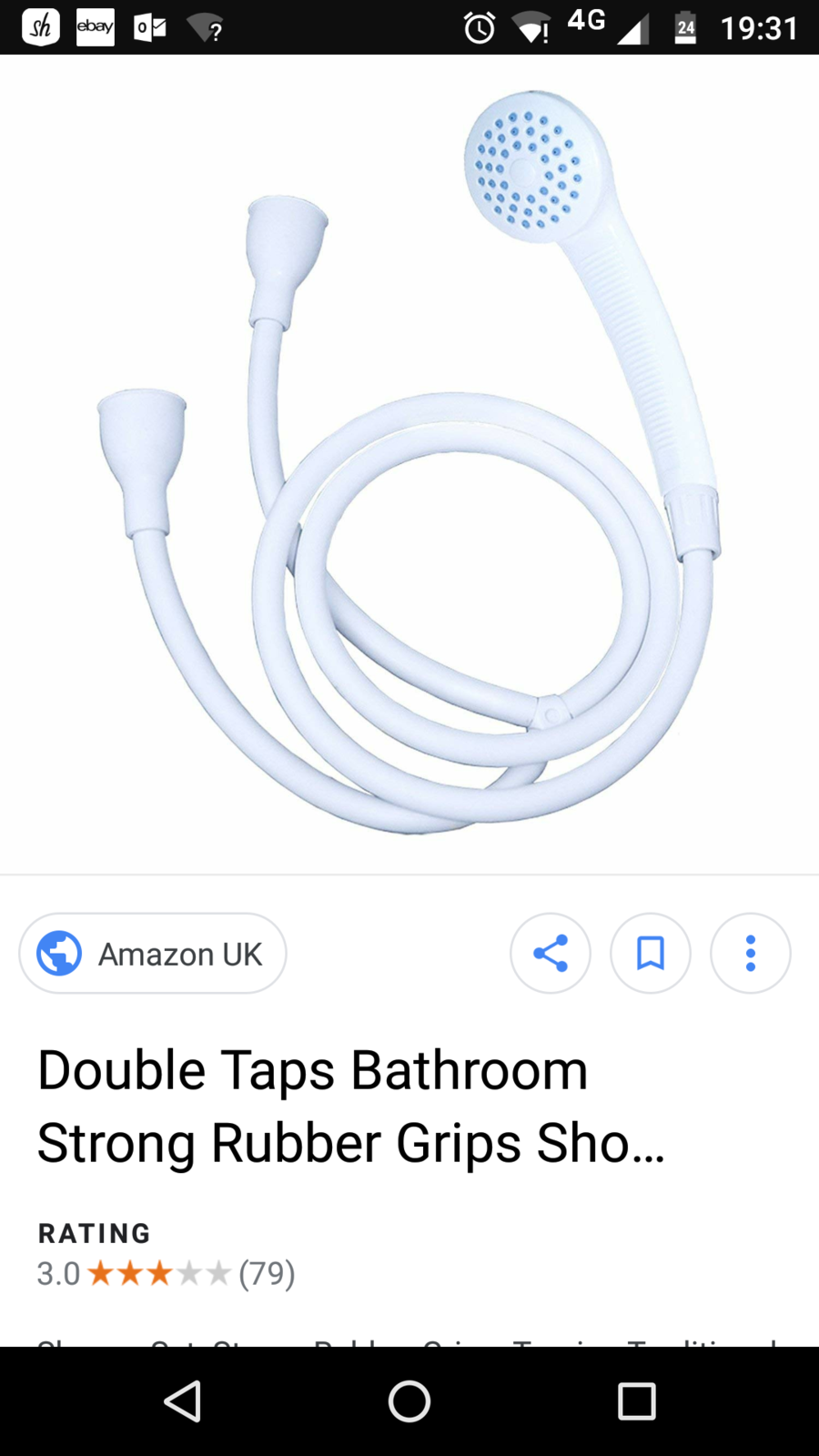
Task: Open the Double Taps Bathroom title link
Action: click(350, 1106)
